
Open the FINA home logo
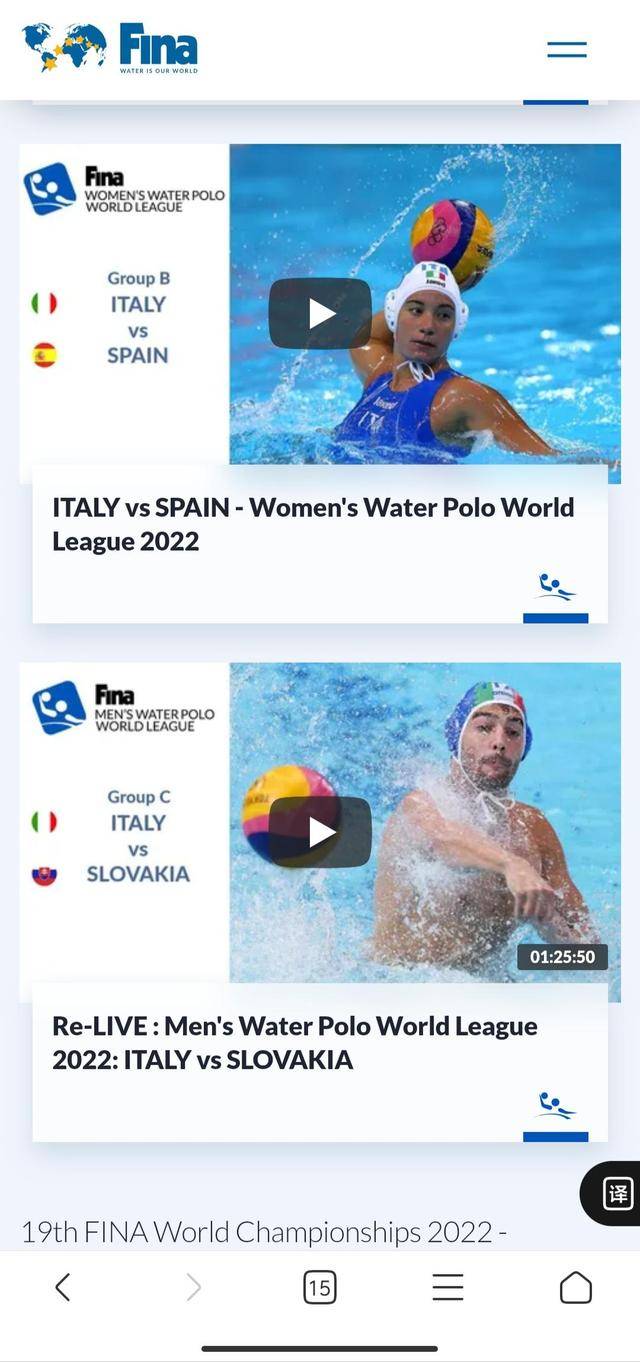(110, 47)
